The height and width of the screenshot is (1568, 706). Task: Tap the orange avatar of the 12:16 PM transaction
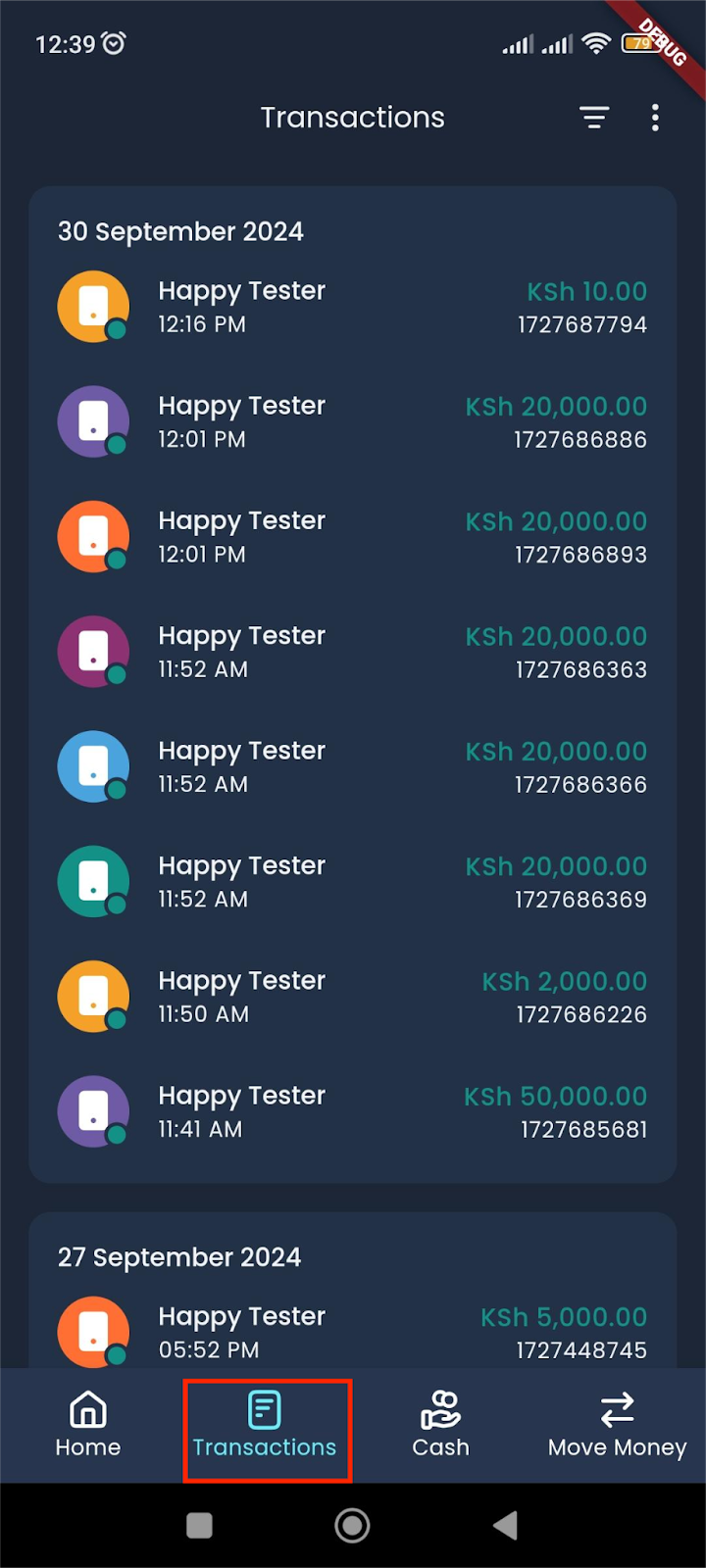pos(93,306)
